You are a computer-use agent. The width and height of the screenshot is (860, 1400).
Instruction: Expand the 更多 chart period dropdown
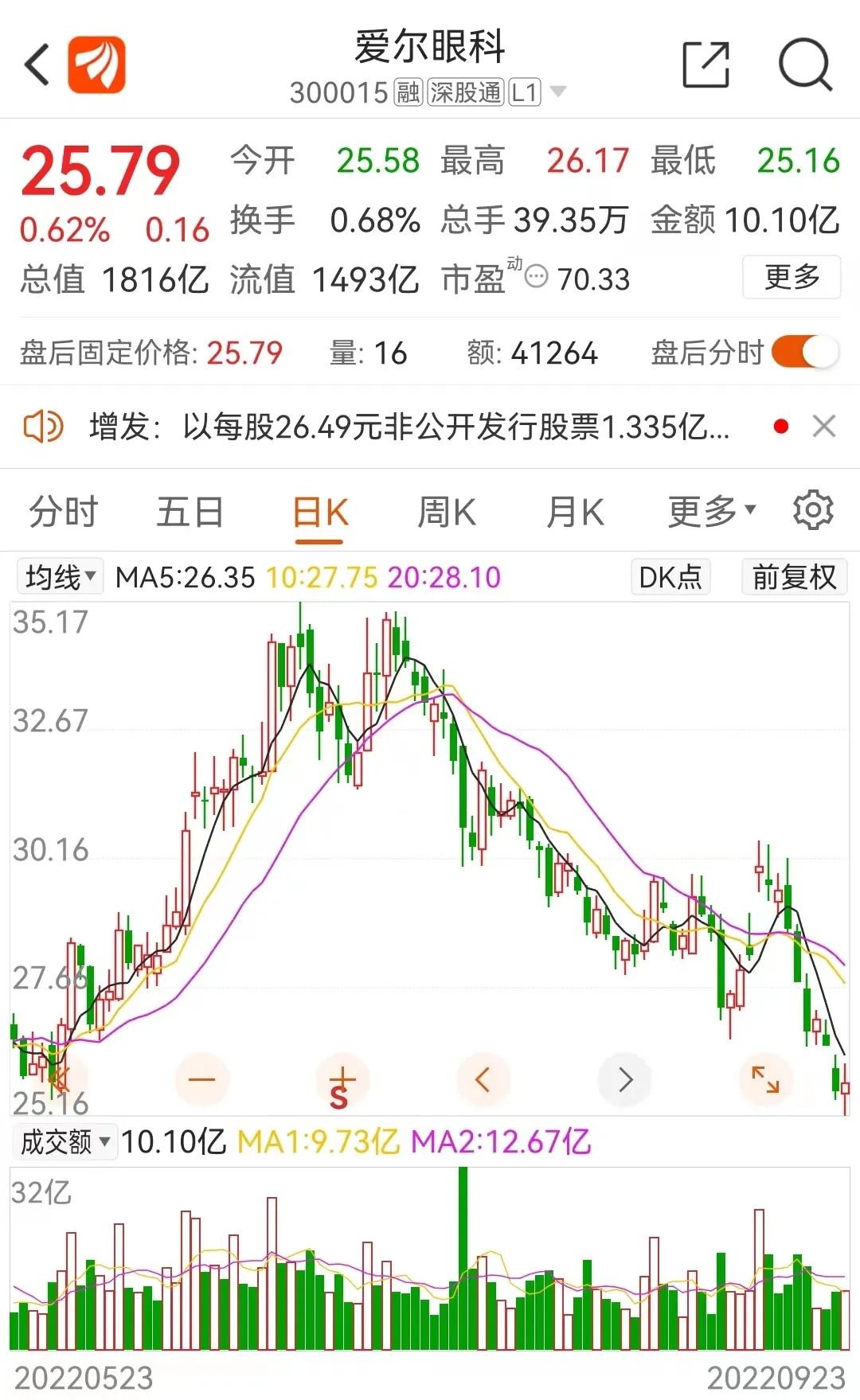coord(711,512)
